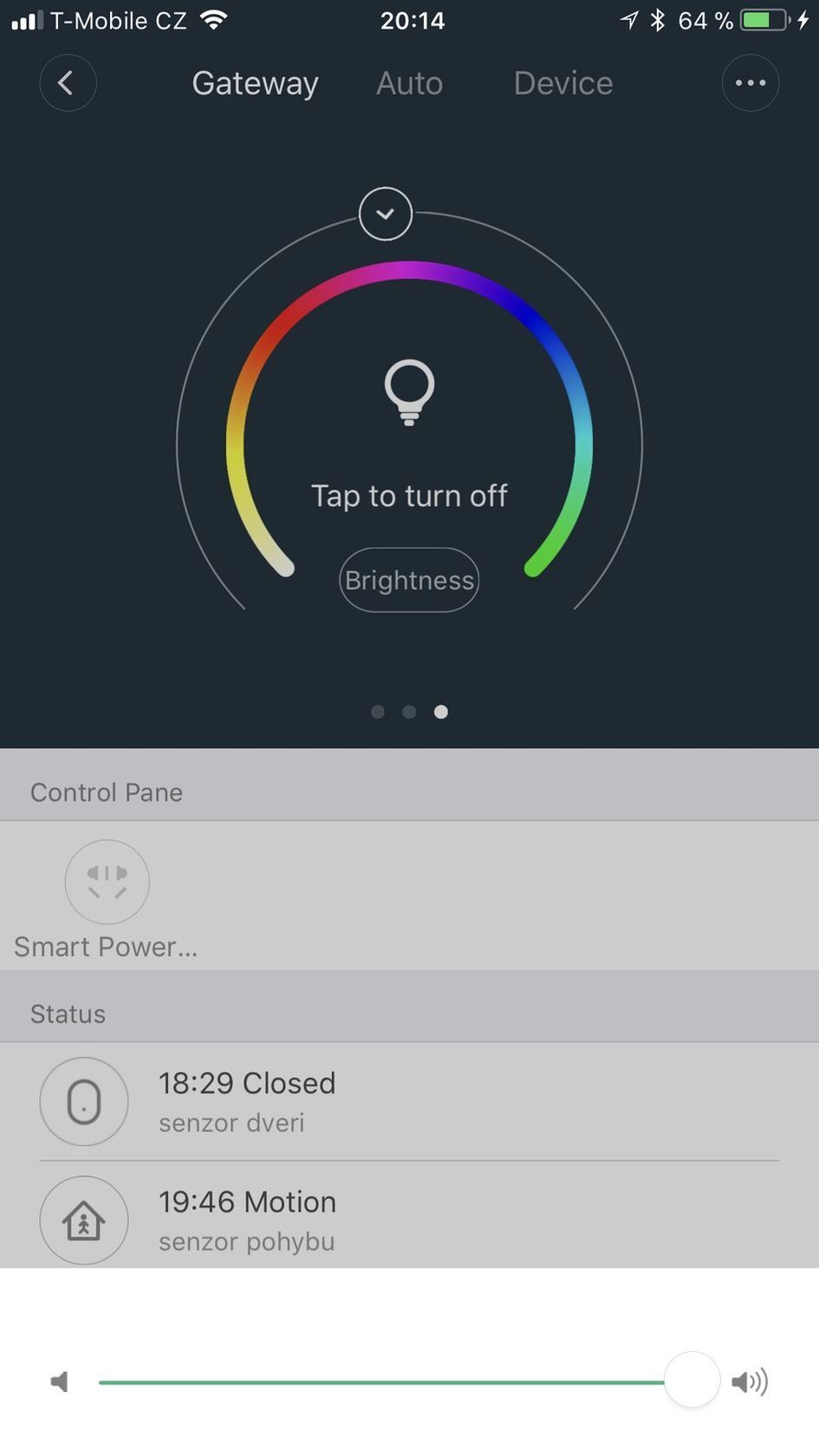The image size is (819, 1456).
Task: Open the Smart Power plug control
Action: click(107, 882)
